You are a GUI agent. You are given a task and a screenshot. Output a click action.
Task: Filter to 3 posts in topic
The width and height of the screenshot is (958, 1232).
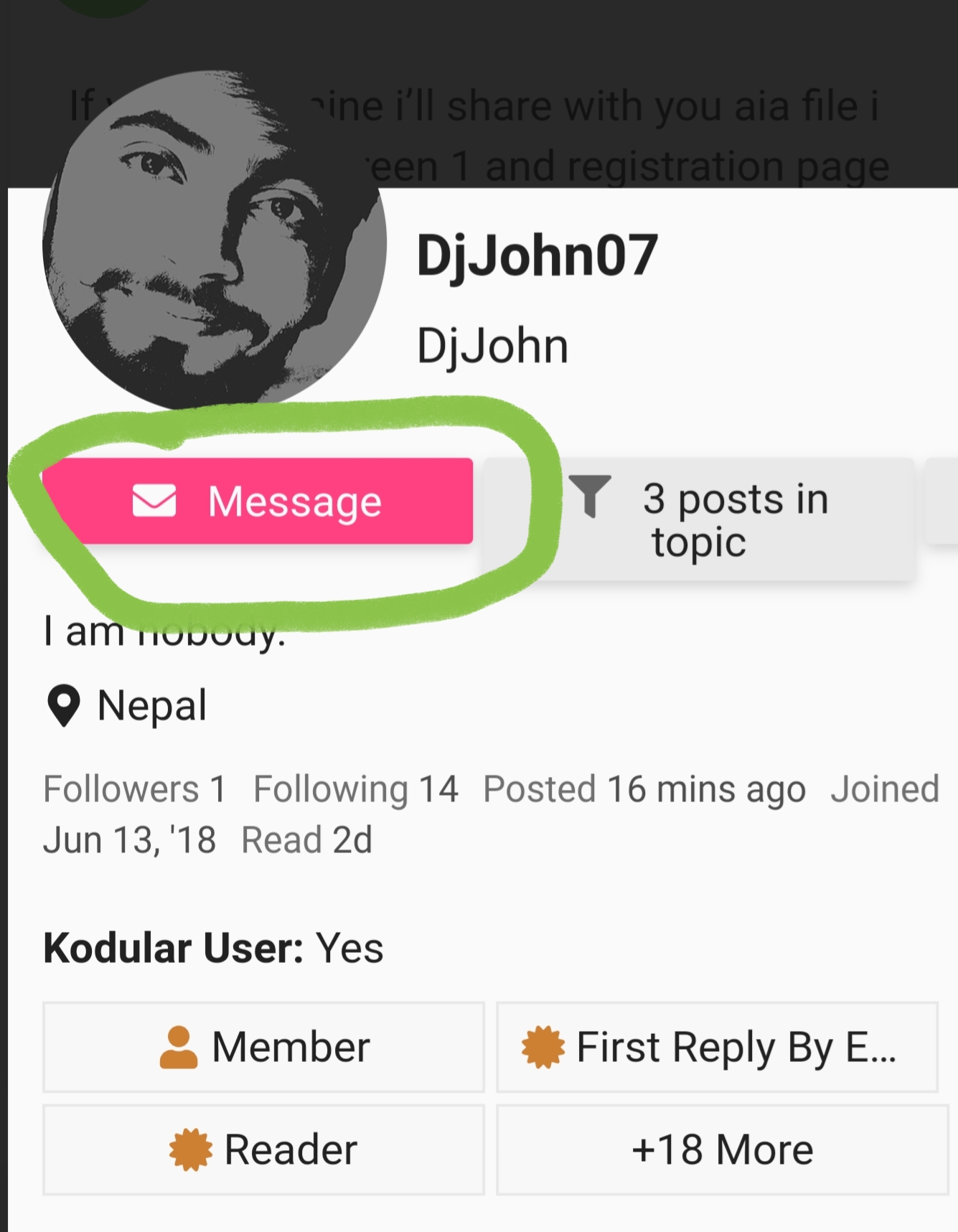(699, 519)
